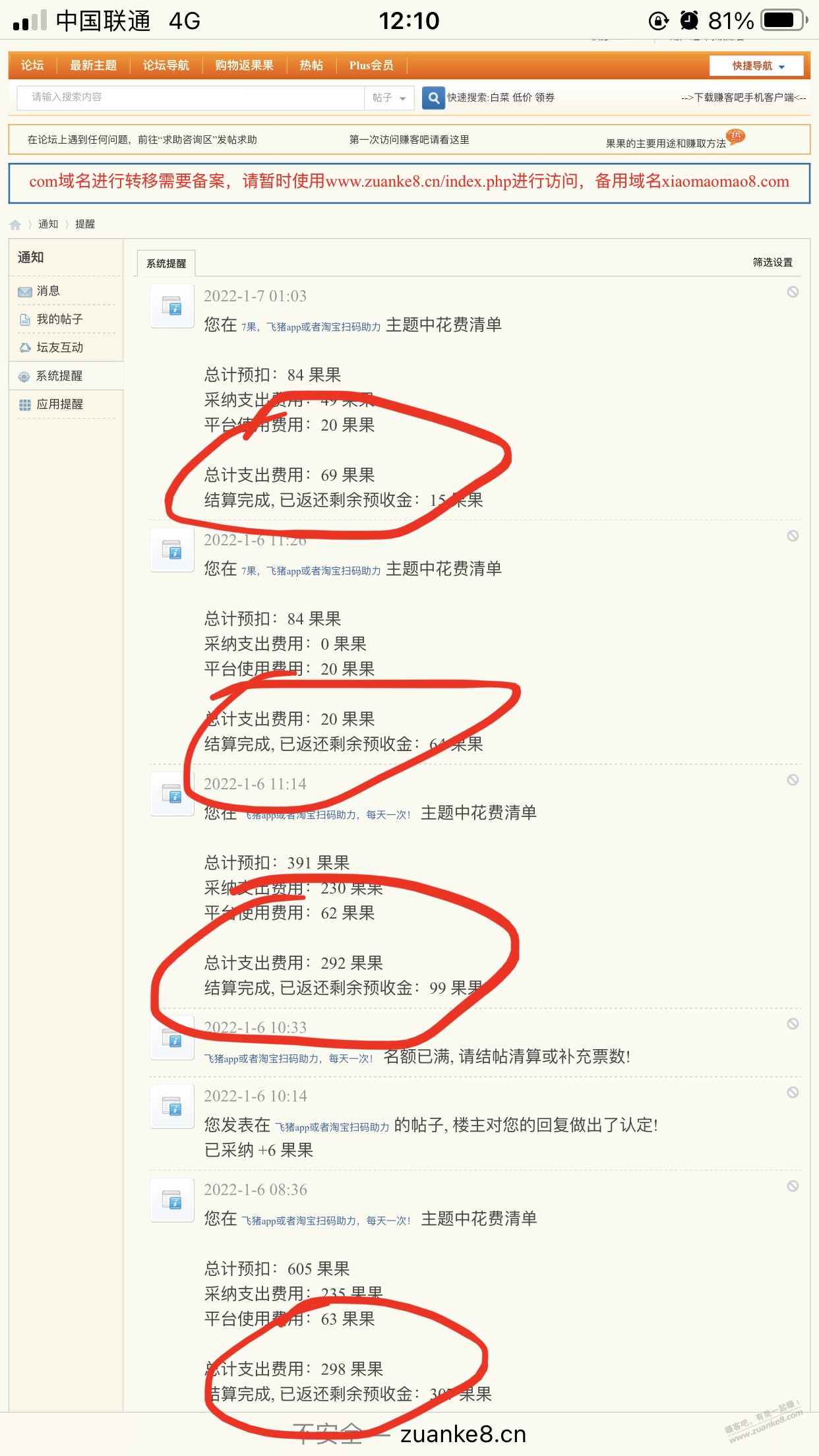
Task: View 热帖 hot posts
Action: pyautogui.click(x=311, y=65)
